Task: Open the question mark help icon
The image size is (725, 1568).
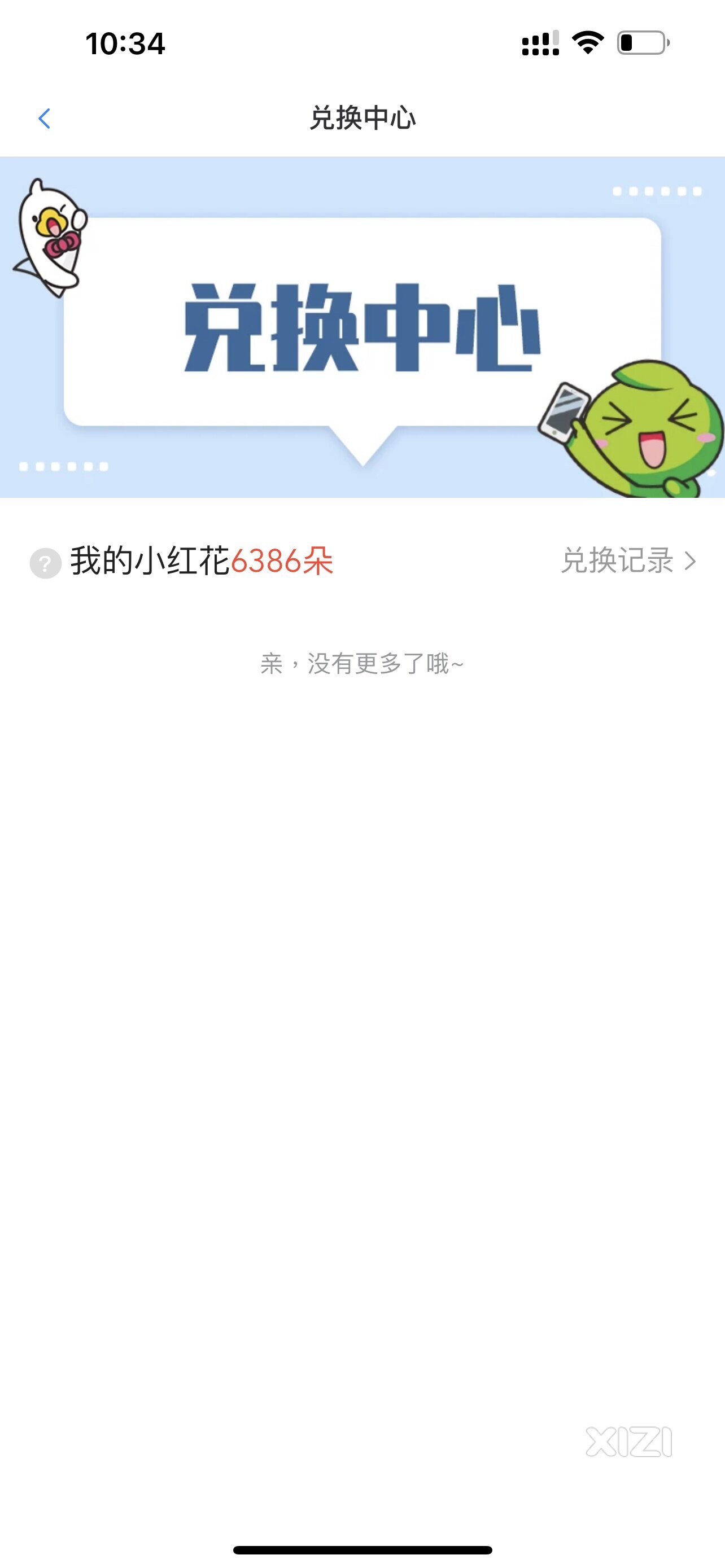Action: coord(46,562)
